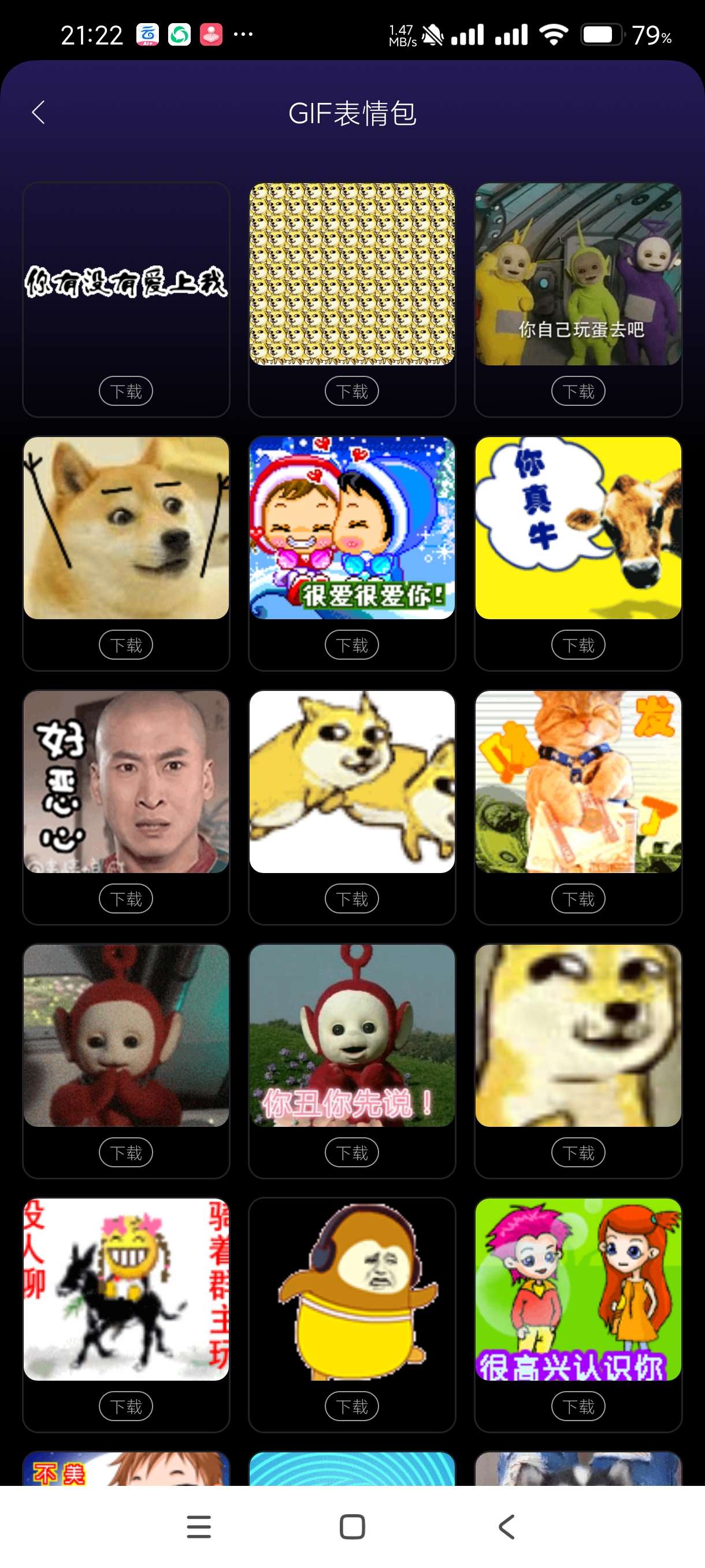Download the 你有没有爱上我 text GIF

tap(126, 391)
